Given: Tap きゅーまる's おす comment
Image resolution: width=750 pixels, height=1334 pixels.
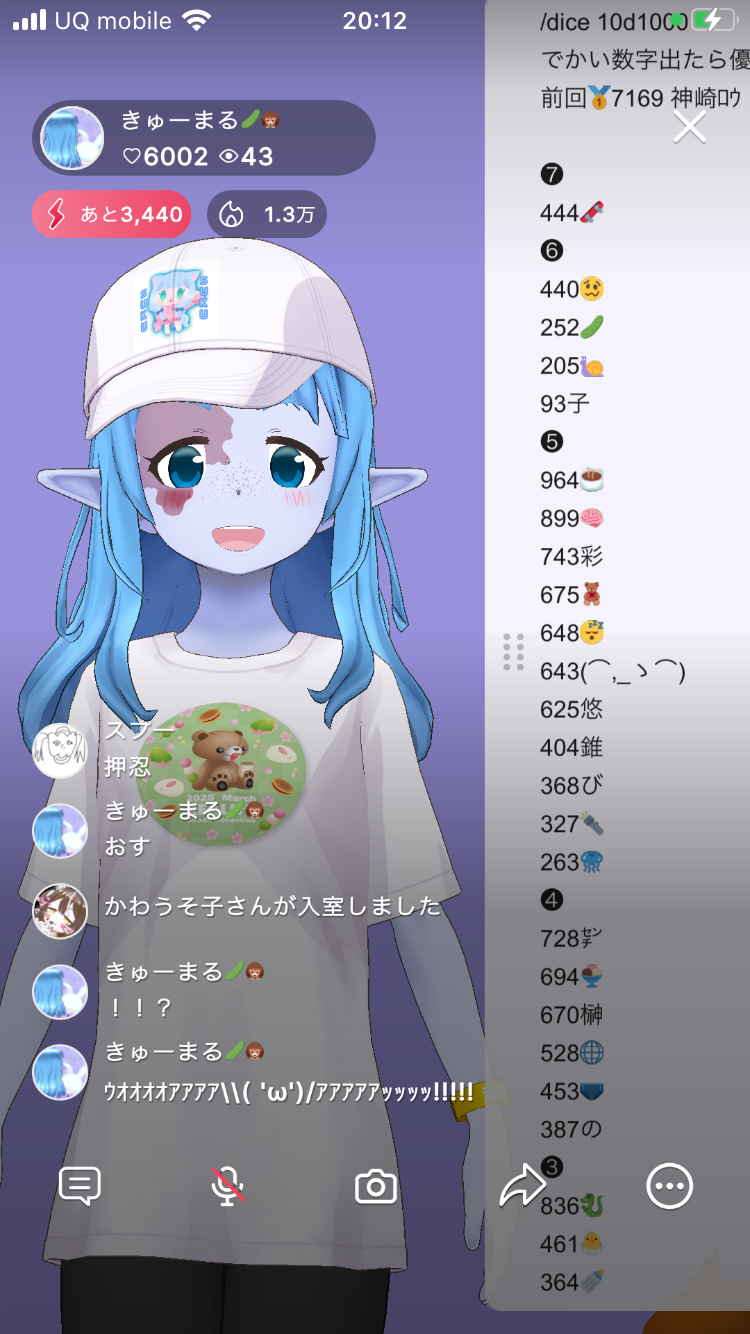Looking at the screenshot, I should tap(128, 846).
